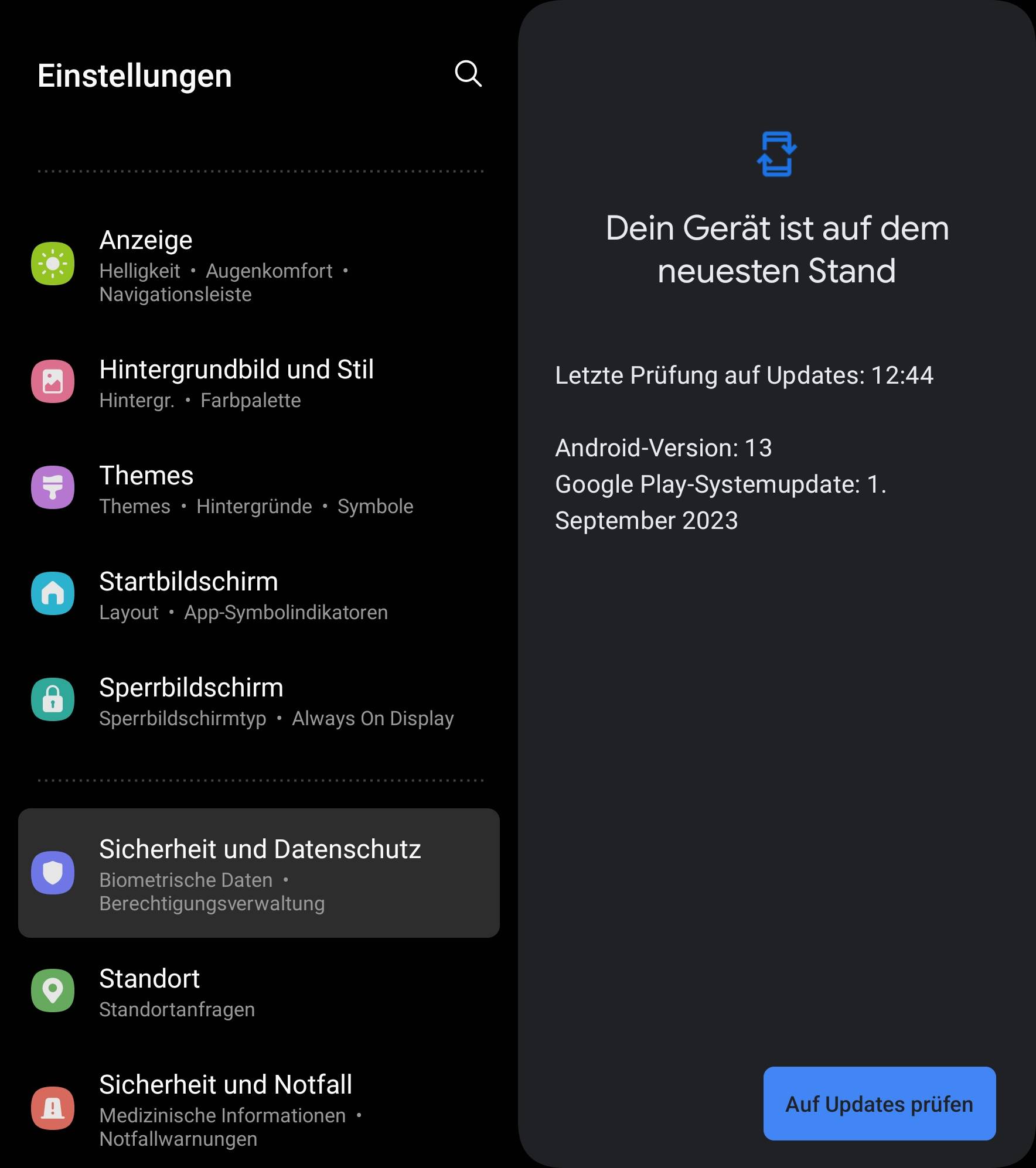Open Standort settings
Image resolution: width=1036 pixels, height=1168 pixels.
point(258,992)
